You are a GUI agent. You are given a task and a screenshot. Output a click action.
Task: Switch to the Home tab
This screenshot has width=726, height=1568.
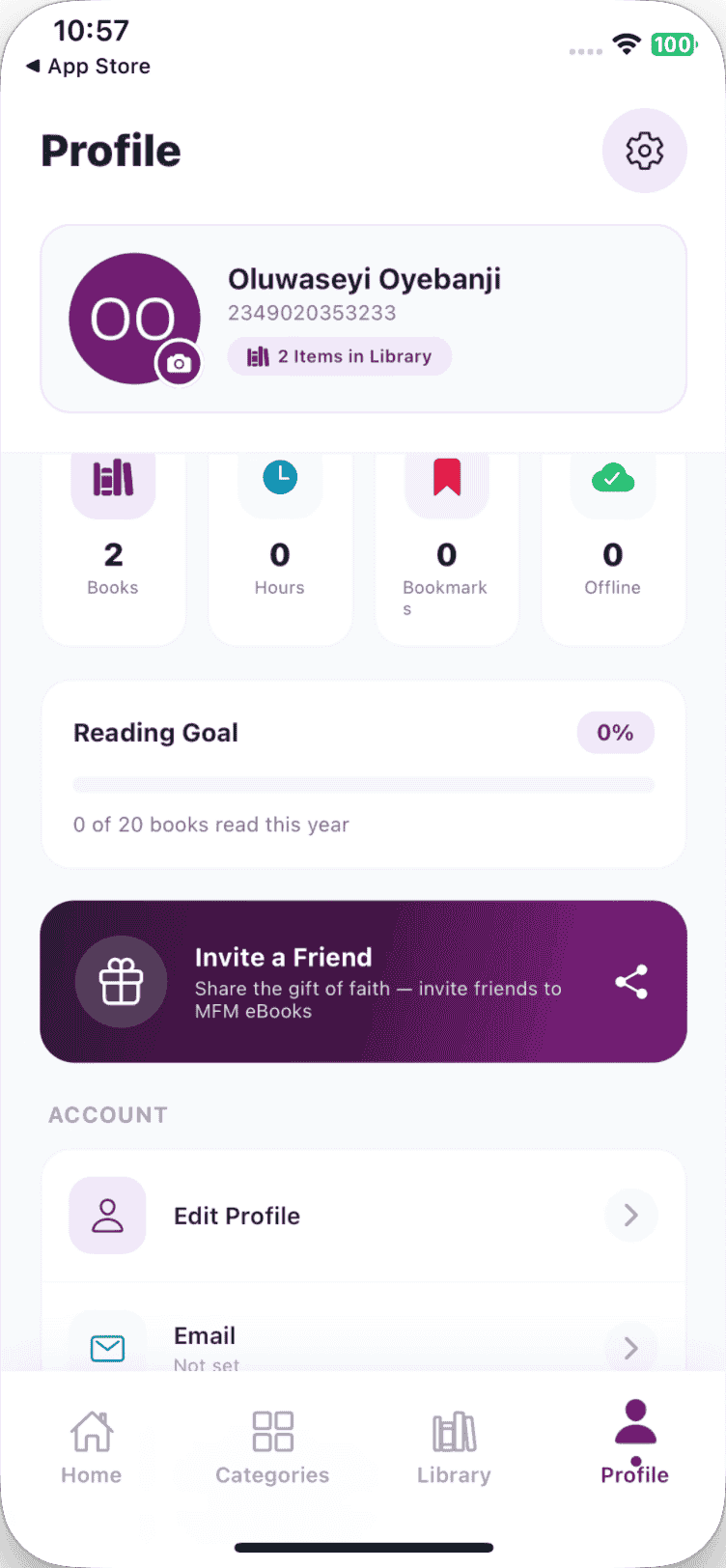92,1446
